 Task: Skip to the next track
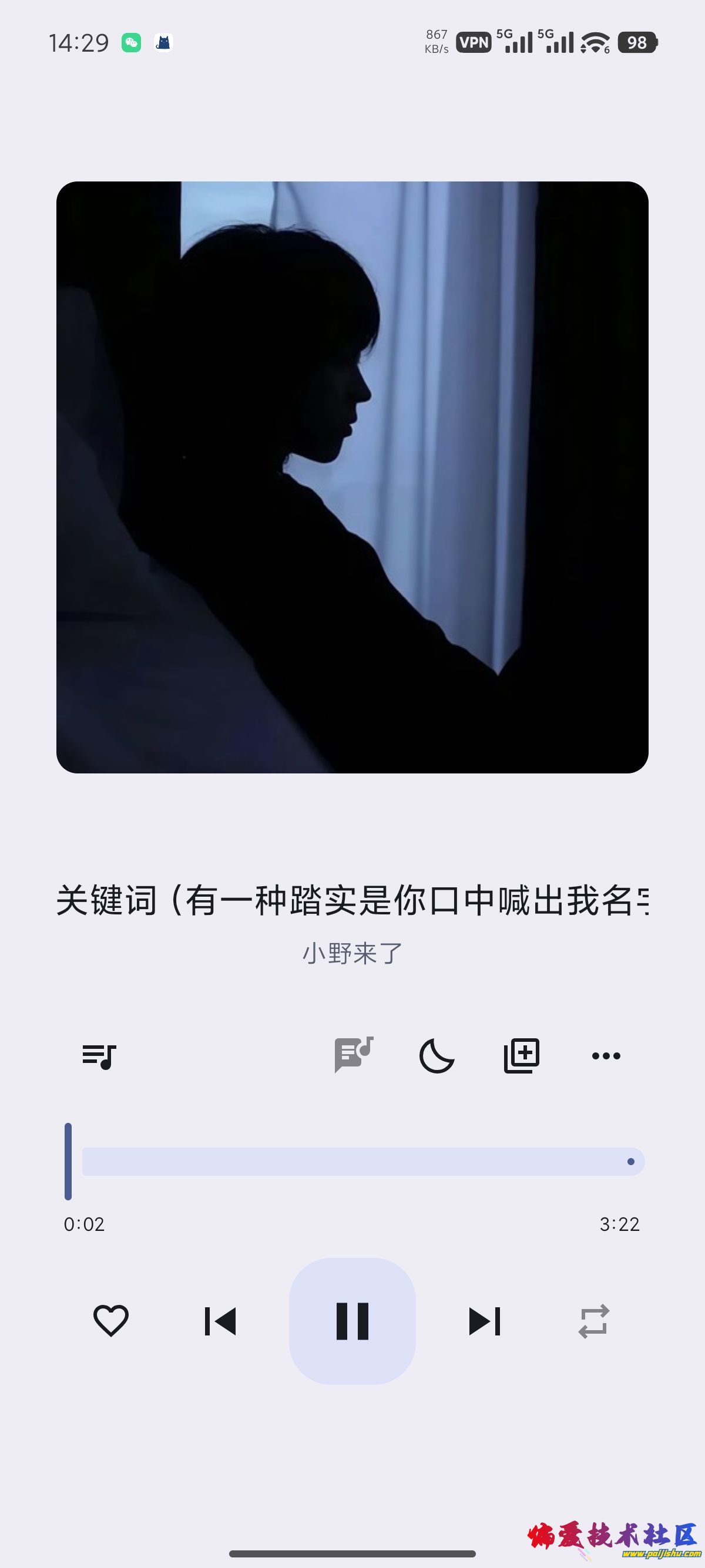485,1321
